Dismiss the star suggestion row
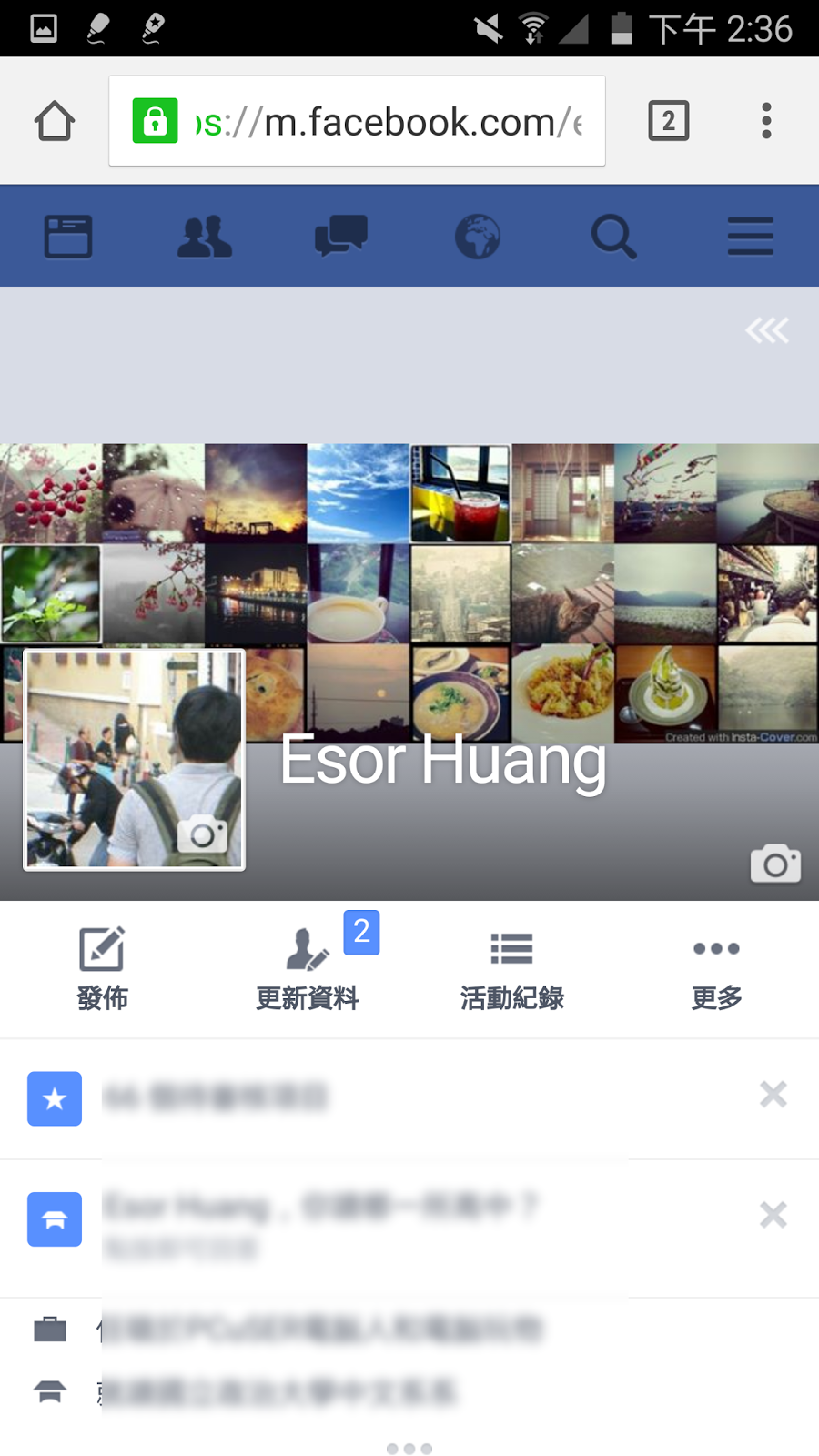This screenshot has width=819, height=1456. pyautogui.click(x=773, y=1094)
